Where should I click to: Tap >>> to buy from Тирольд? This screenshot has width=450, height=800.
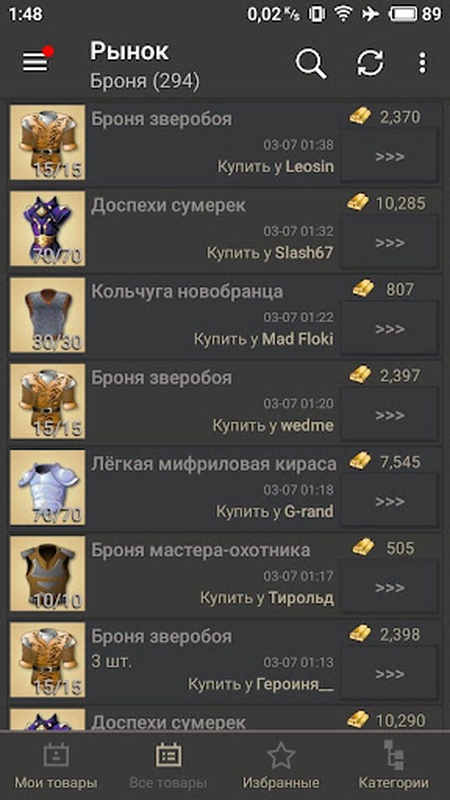pyautogui.click(x=390, y=587)
